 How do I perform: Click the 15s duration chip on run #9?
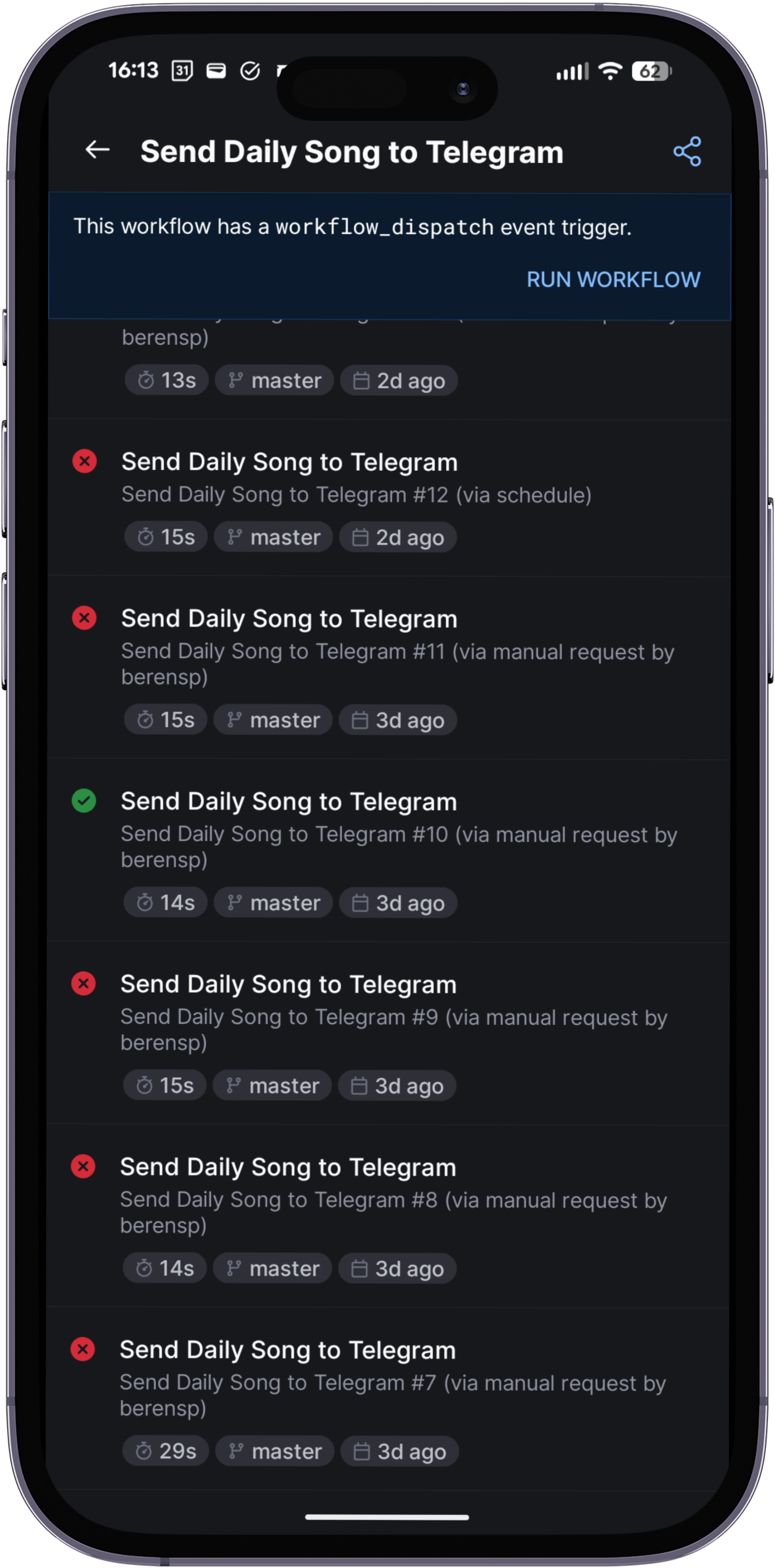pos(164,1085)
